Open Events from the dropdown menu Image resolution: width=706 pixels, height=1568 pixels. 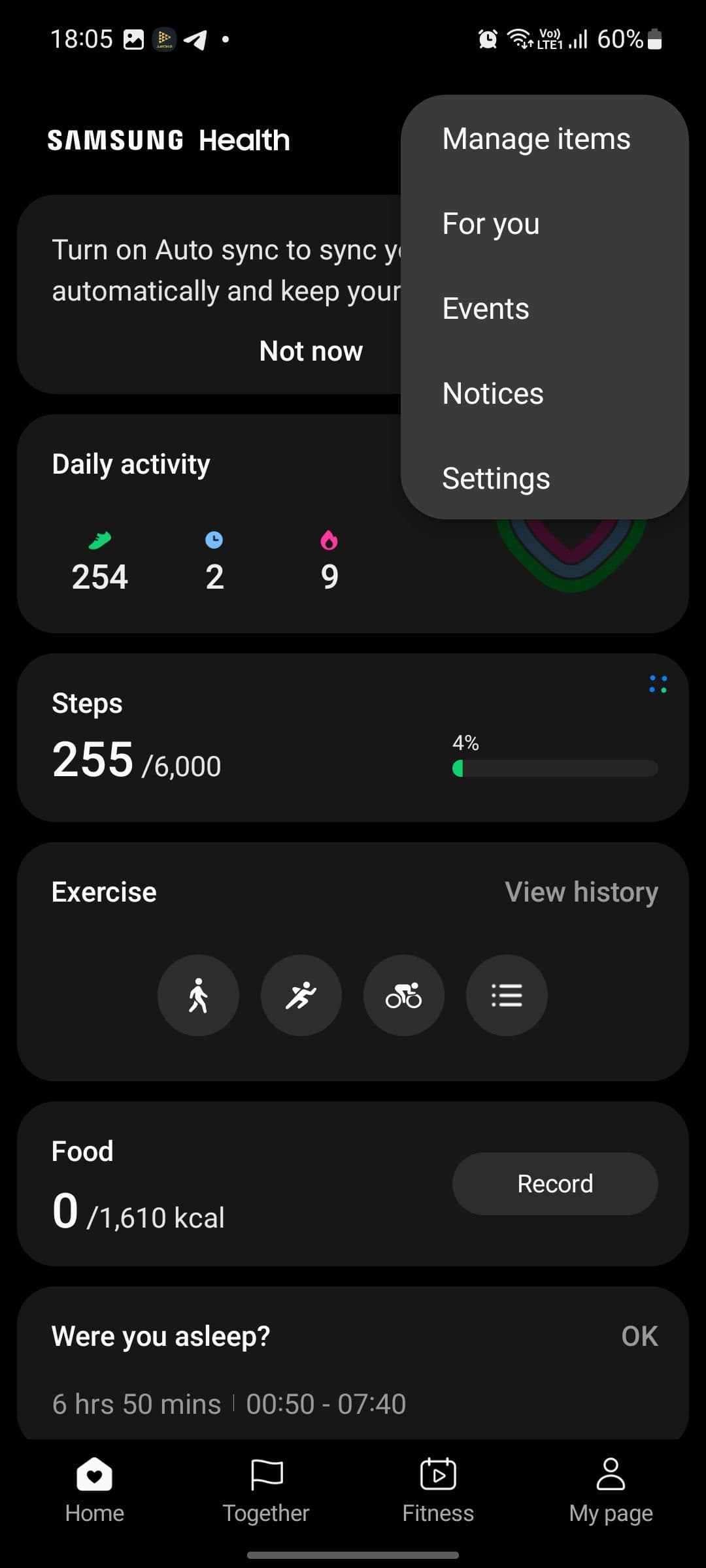pos(486,309)
